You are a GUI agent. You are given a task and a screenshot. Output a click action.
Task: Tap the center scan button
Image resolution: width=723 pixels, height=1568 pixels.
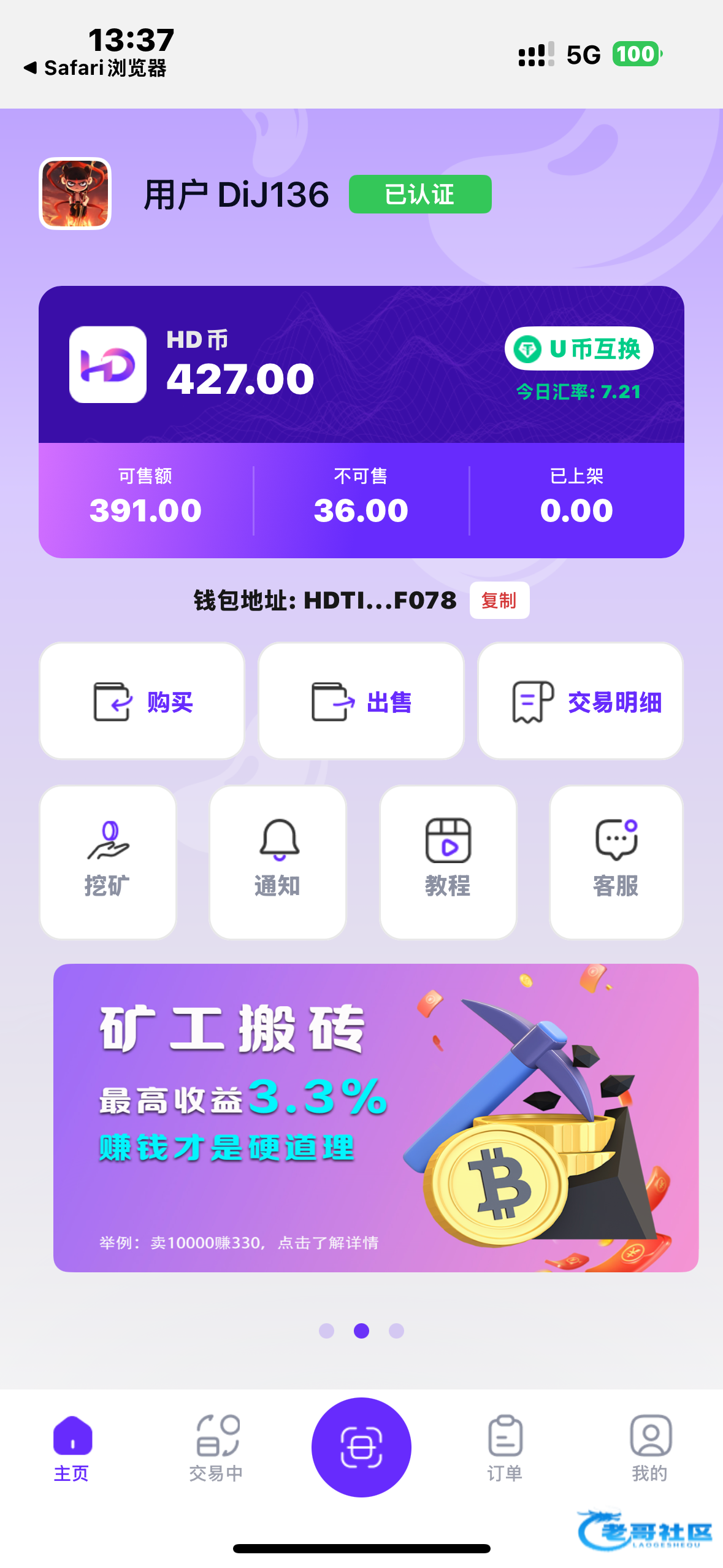click(x=361, y=1447)
